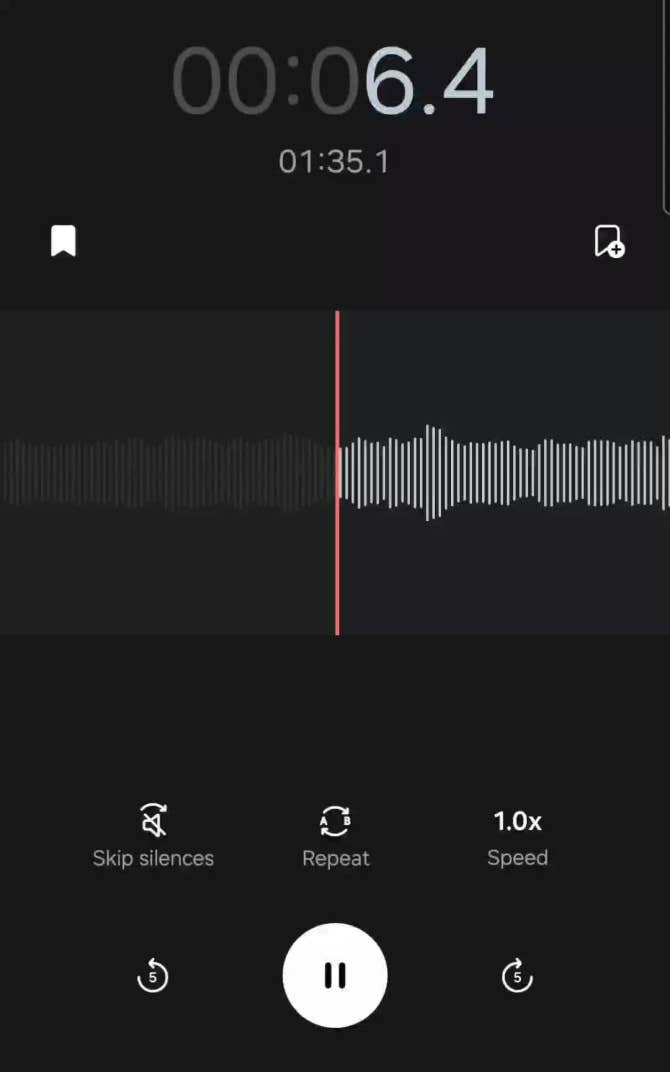Add a bookmark at current position
Viewport: 670px width, 1072px height.
tap(608, 241)
